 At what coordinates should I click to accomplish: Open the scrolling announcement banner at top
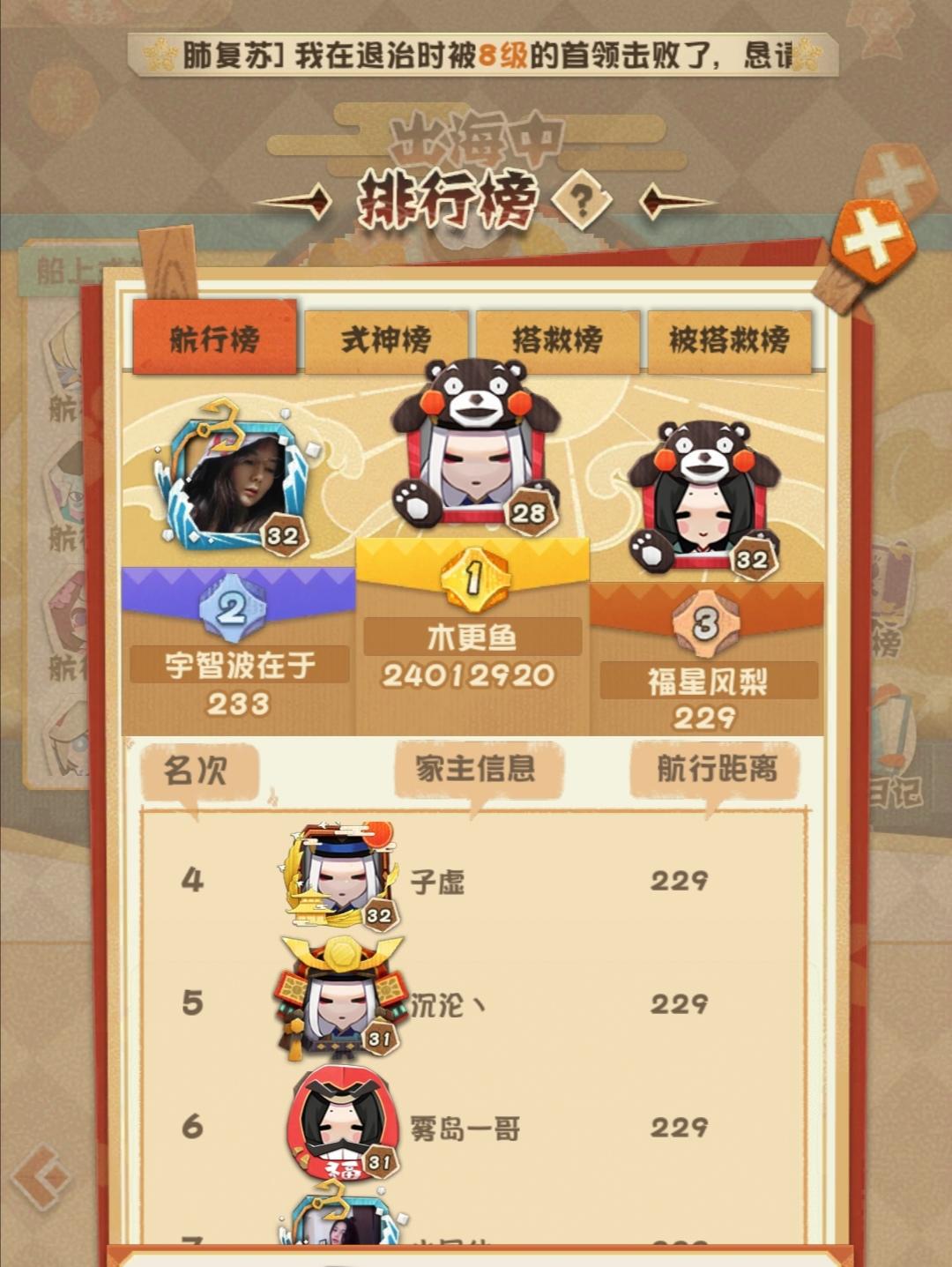(x=476, y=55)
